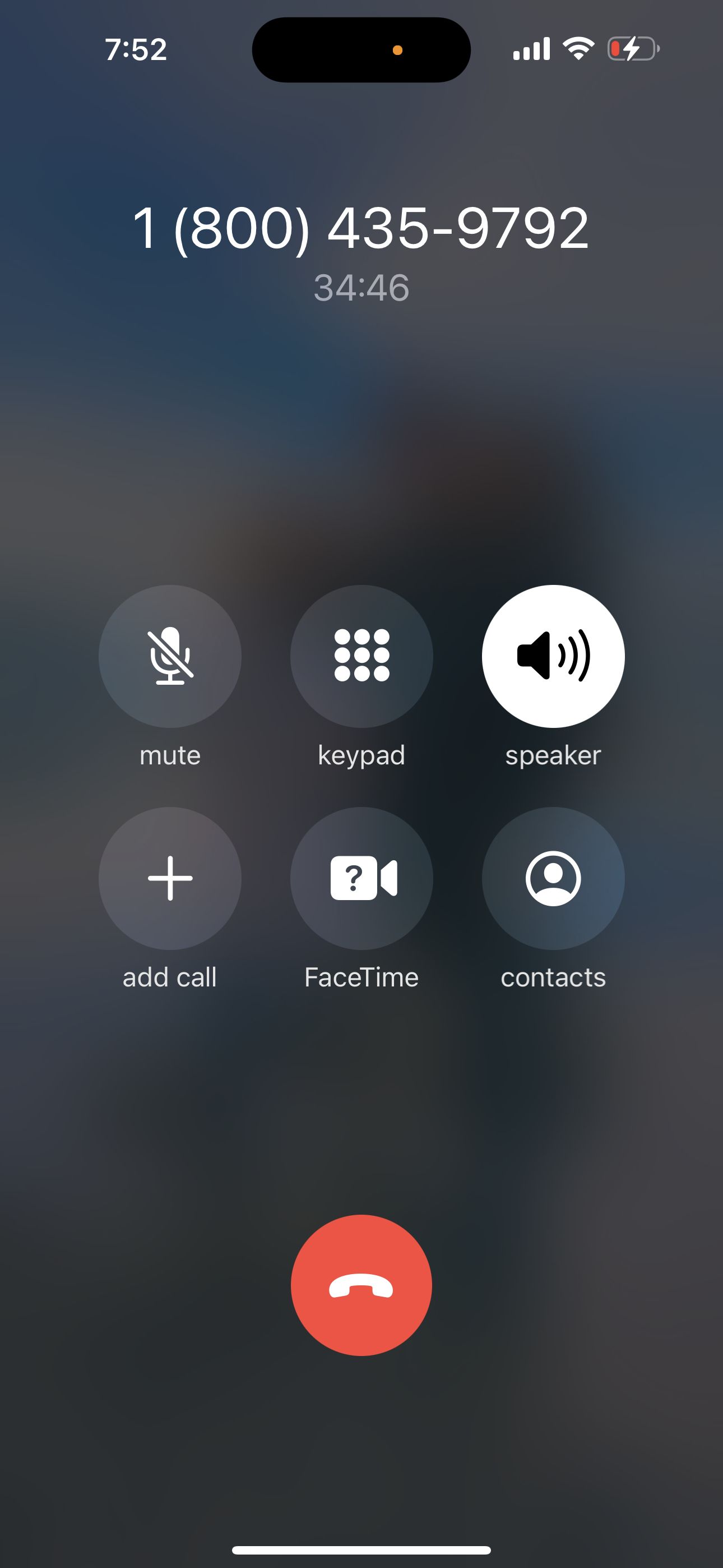The image size is (723, 1568).
Task: Turn off the speaker
Action: pos(553,656)
